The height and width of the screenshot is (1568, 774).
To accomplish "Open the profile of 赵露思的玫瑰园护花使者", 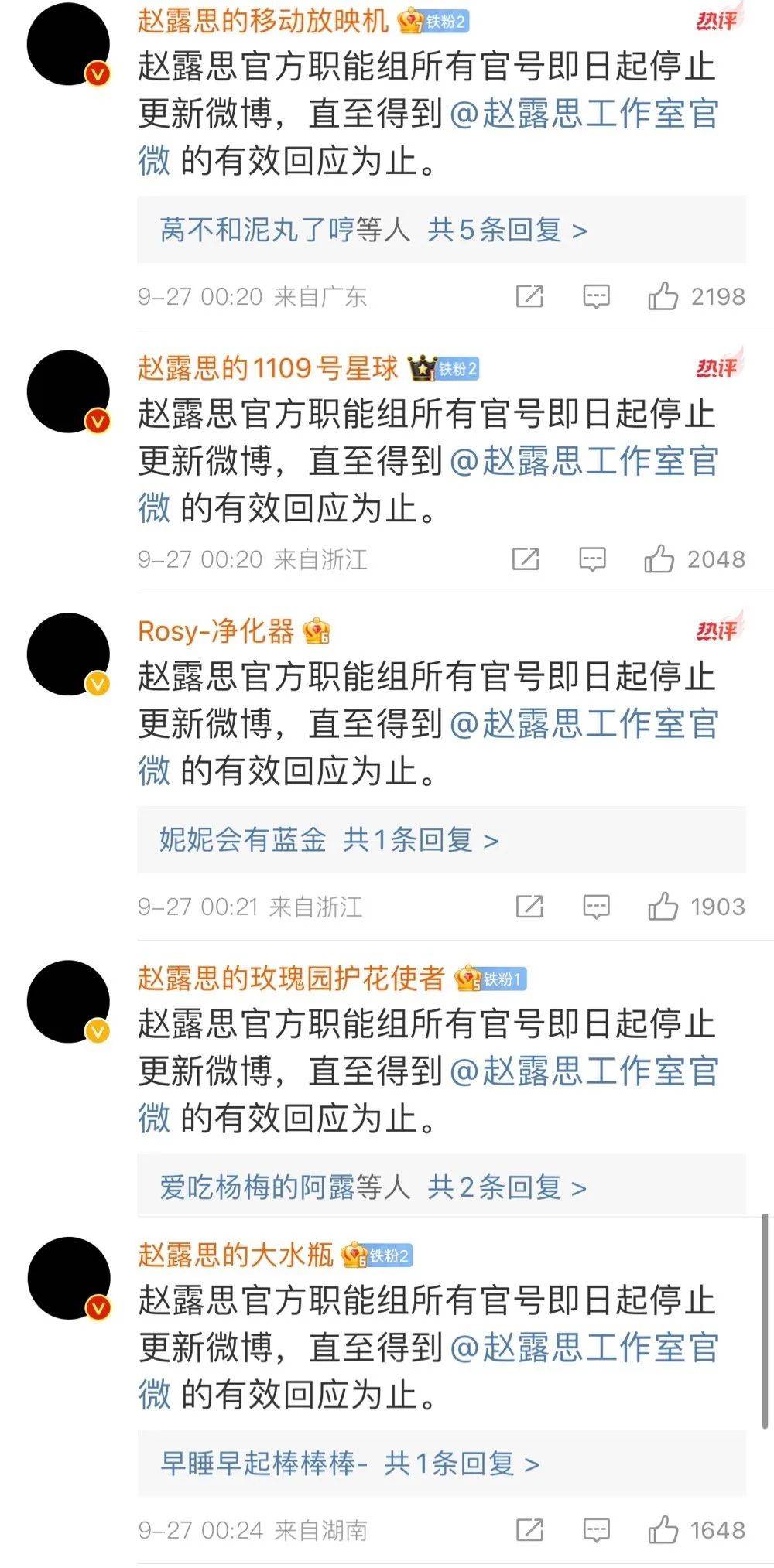I will [291, 979].
